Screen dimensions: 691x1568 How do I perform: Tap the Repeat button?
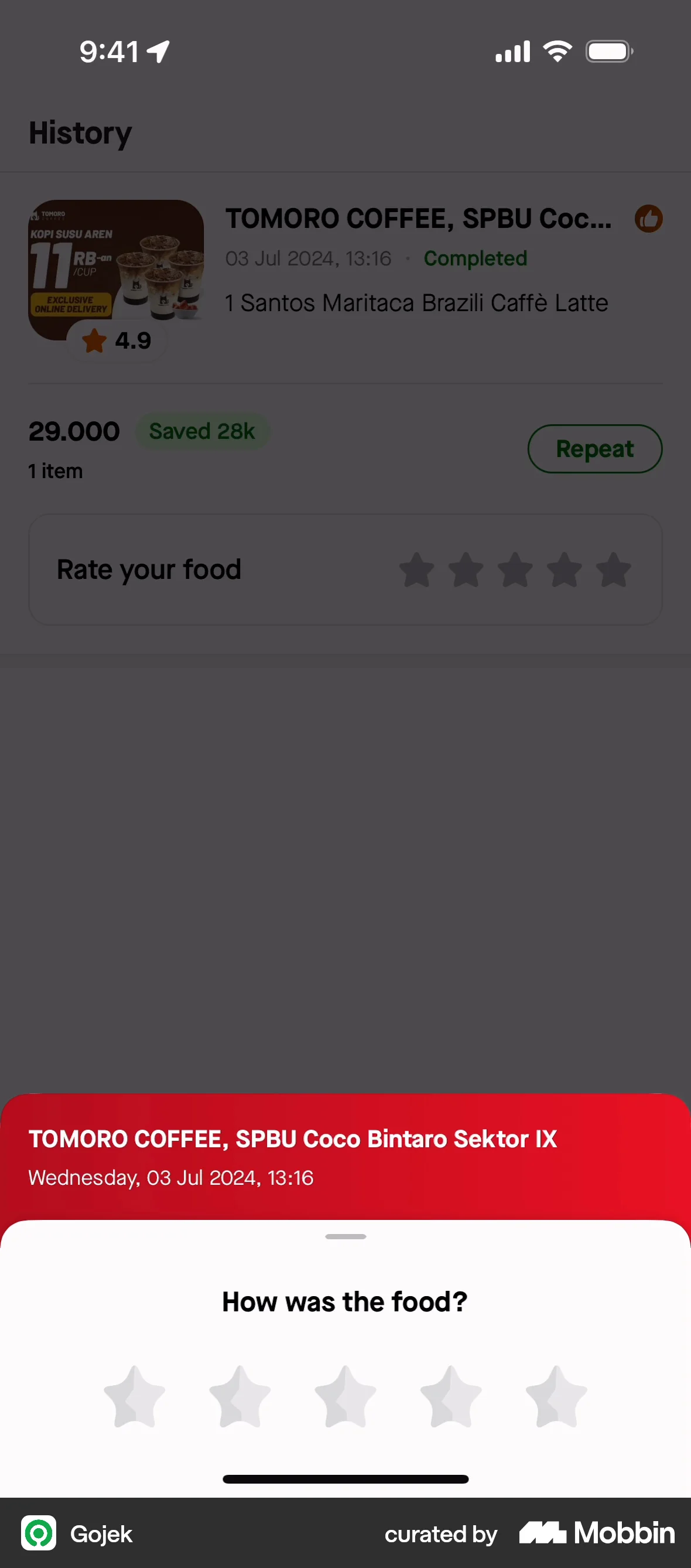594,449
